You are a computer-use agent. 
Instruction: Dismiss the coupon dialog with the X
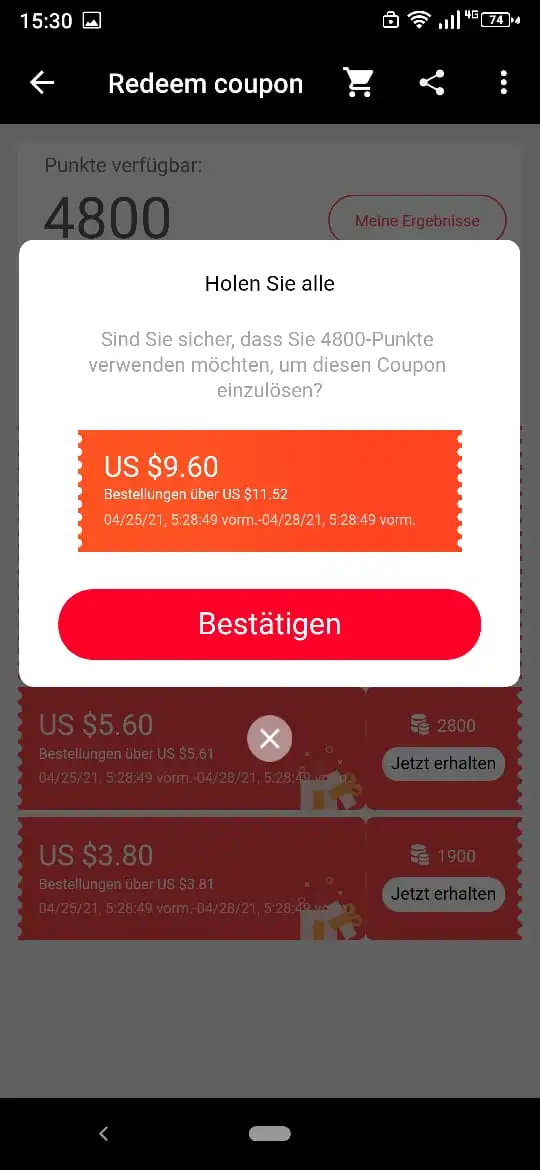pos(269,739)
